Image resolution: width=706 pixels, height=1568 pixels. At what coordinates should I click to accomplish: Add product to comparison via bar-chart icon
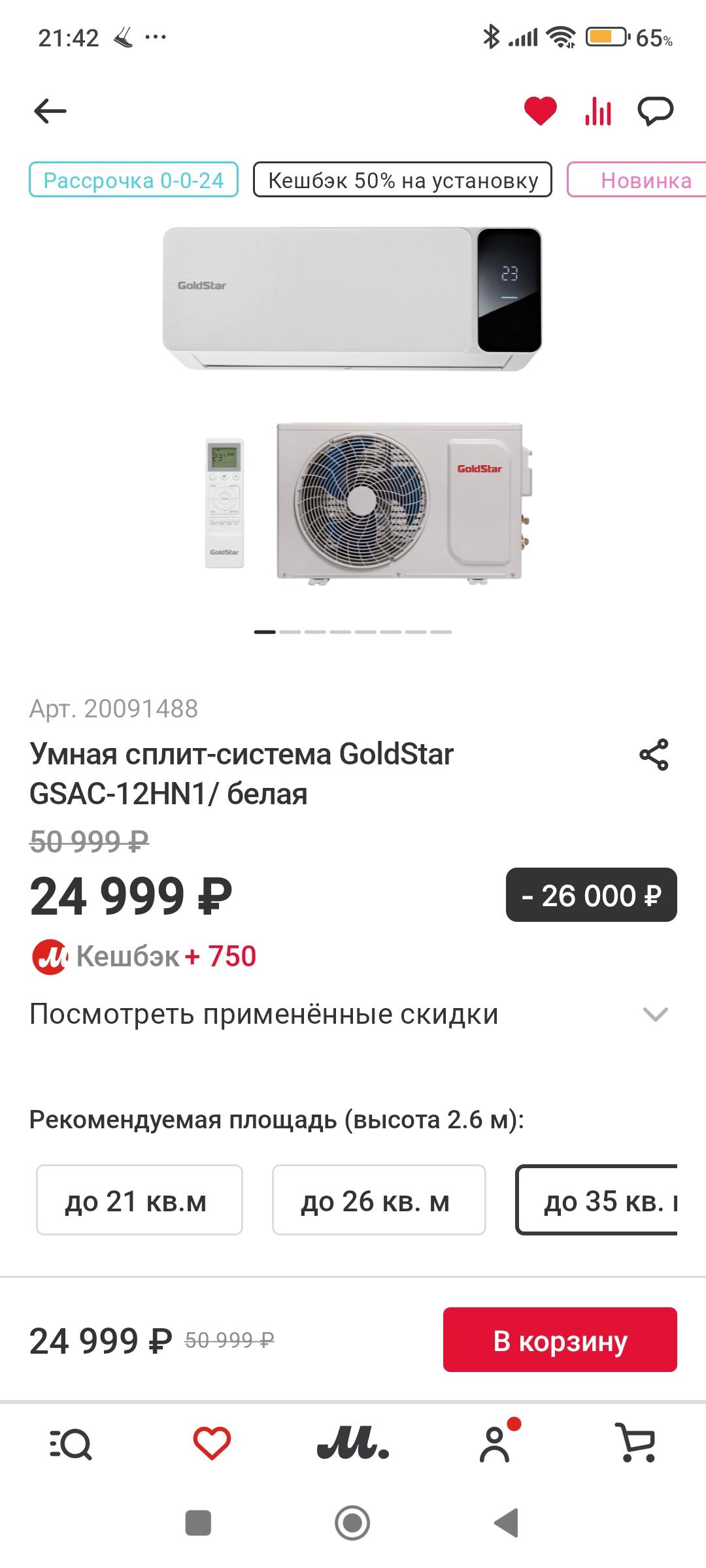(598, 112)
